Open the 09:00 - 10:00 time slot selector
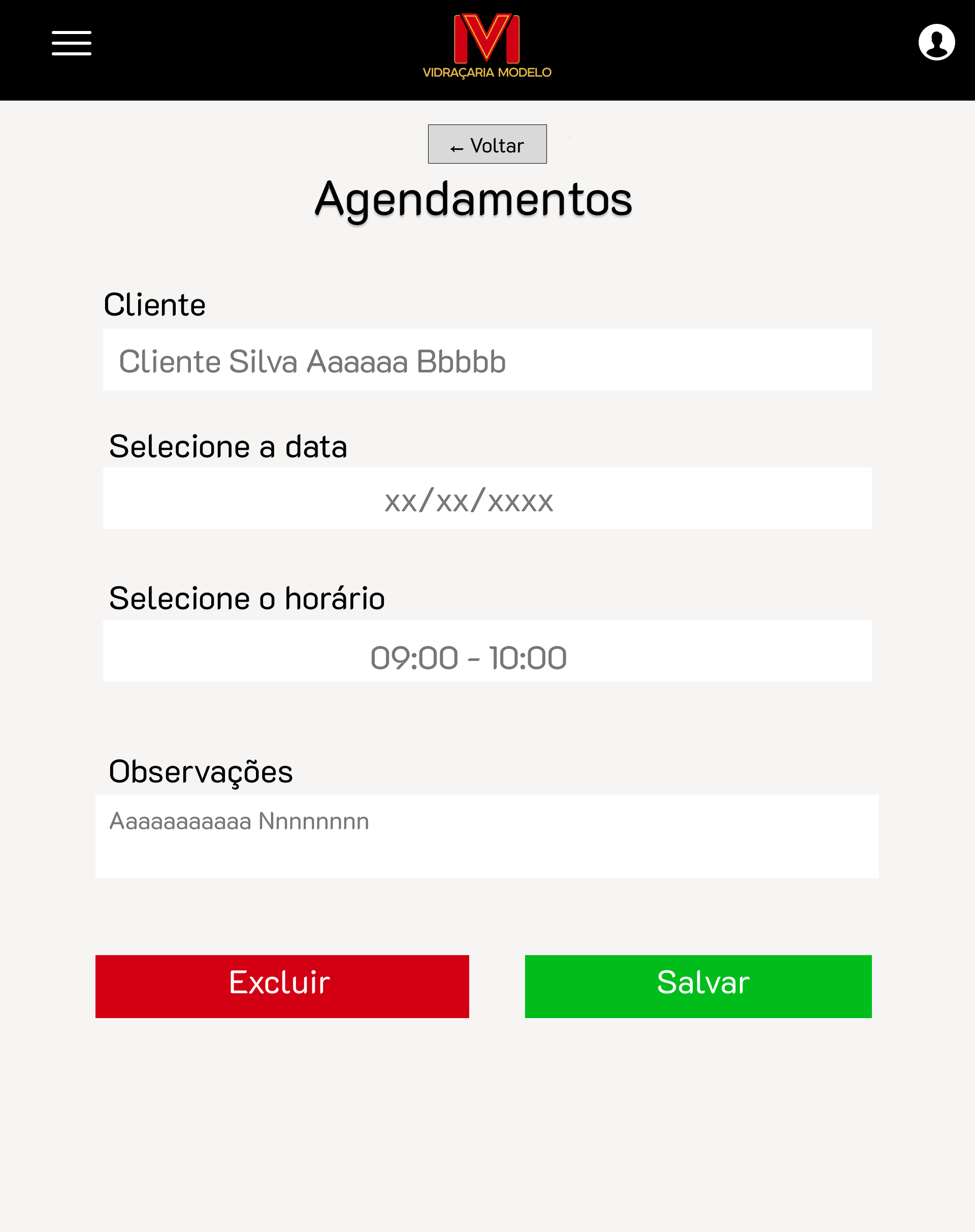This screenshot has height=1232, width=975. point(487,651)
